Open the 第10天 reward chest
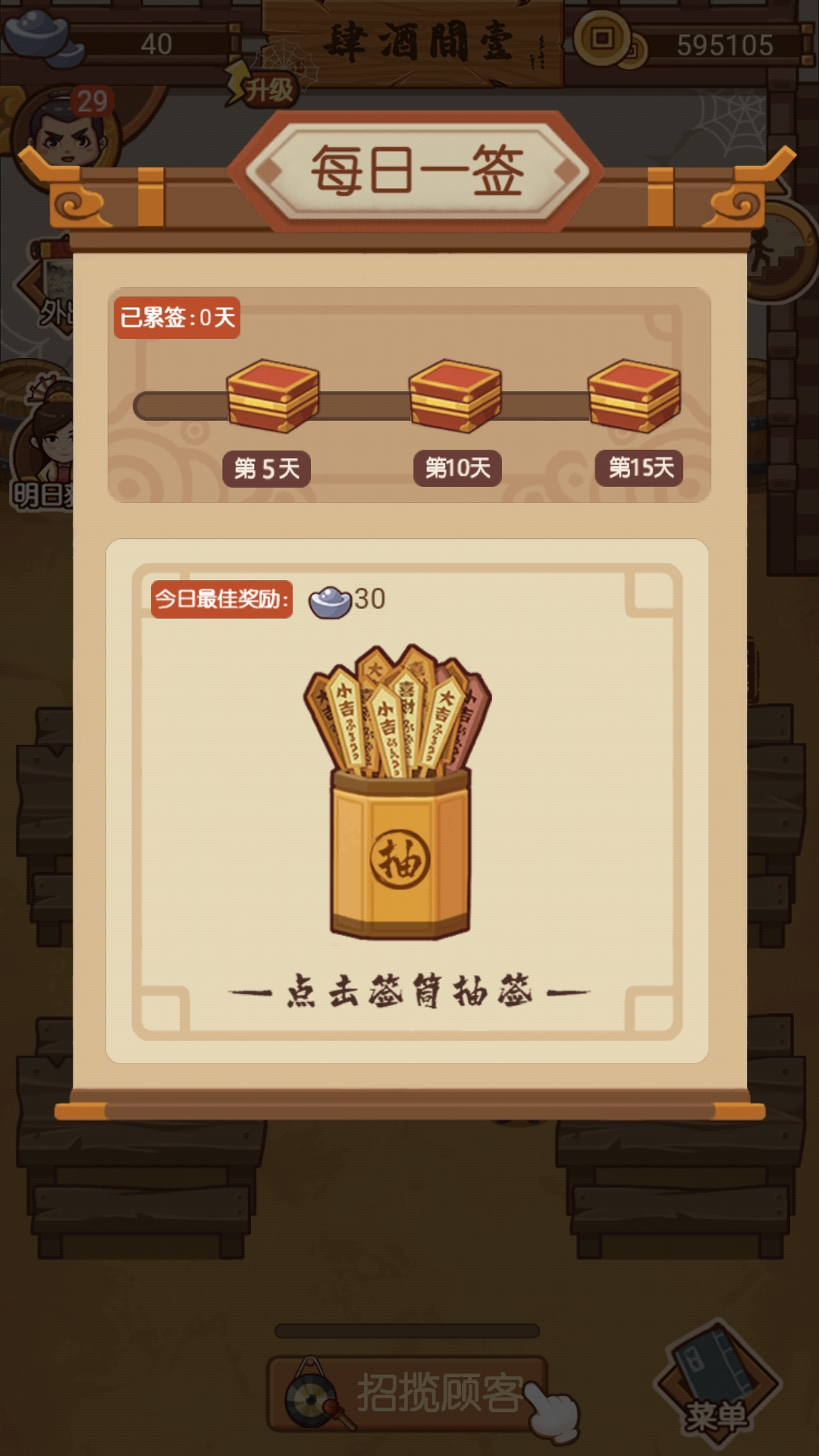This screenshot has width=819, height=1456. [455, 396]
